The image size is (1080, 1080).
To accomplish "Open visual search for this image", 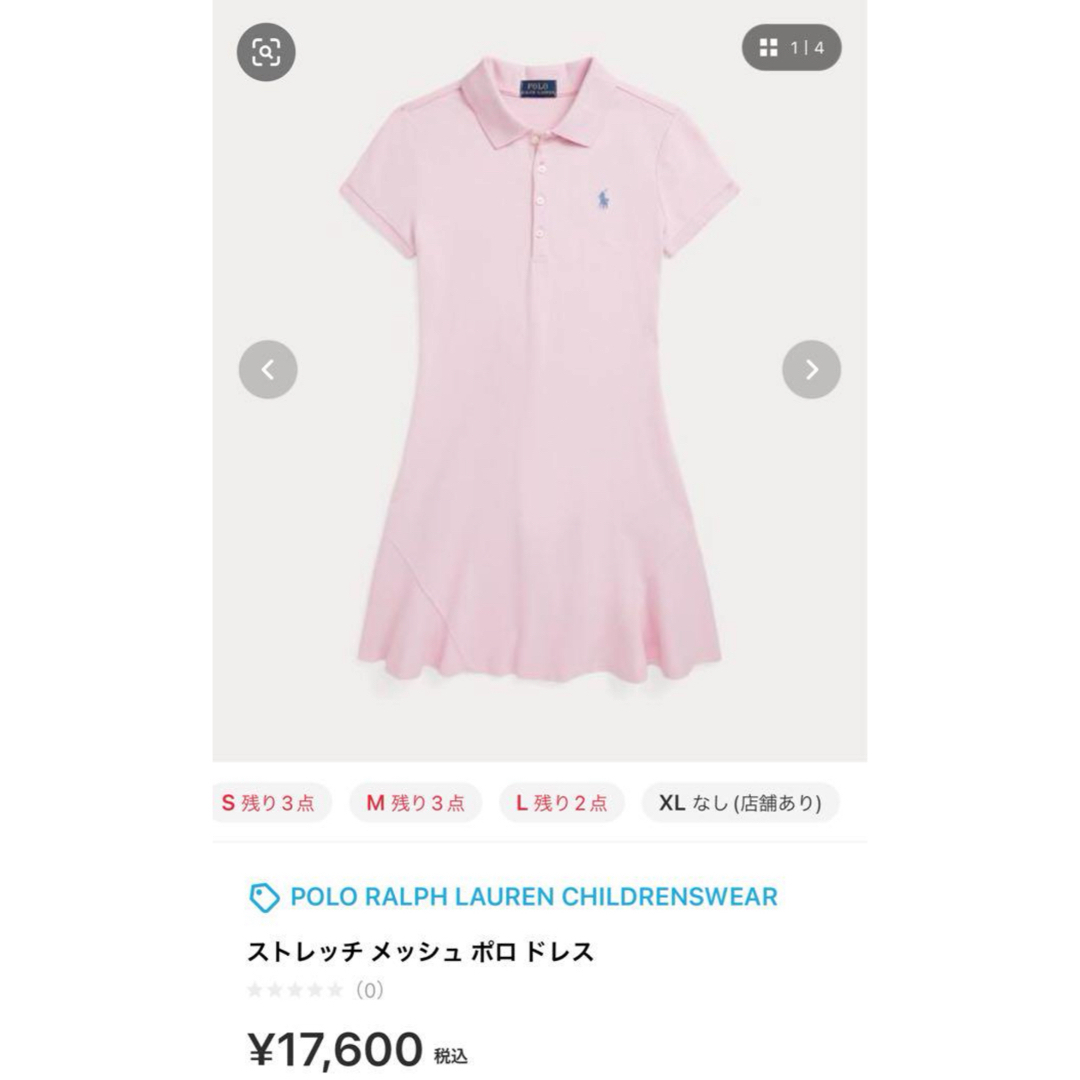I will 266,51.
